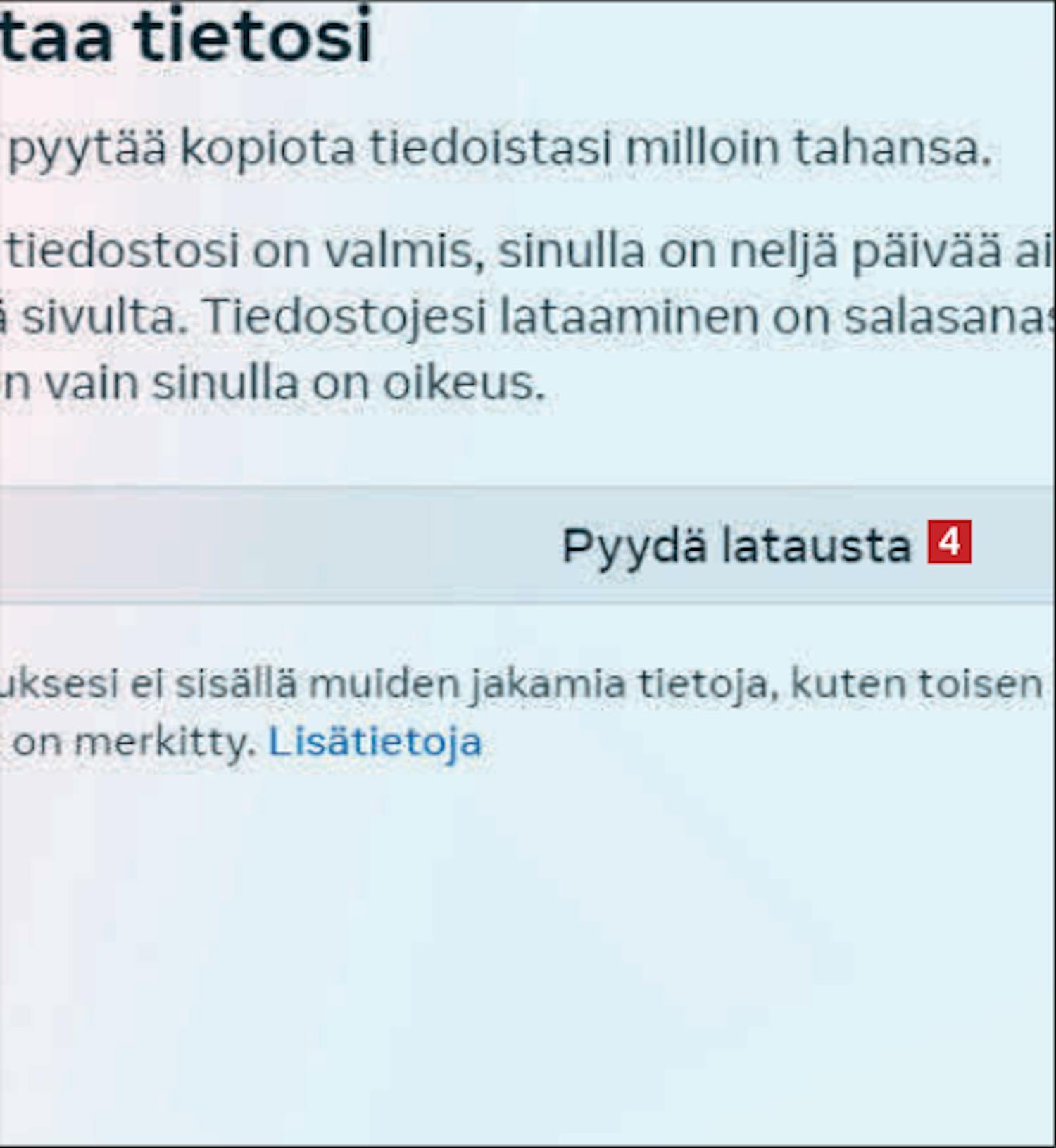Tap the Pyydä latausta button

pyautogui.click(x=736, y=545)
